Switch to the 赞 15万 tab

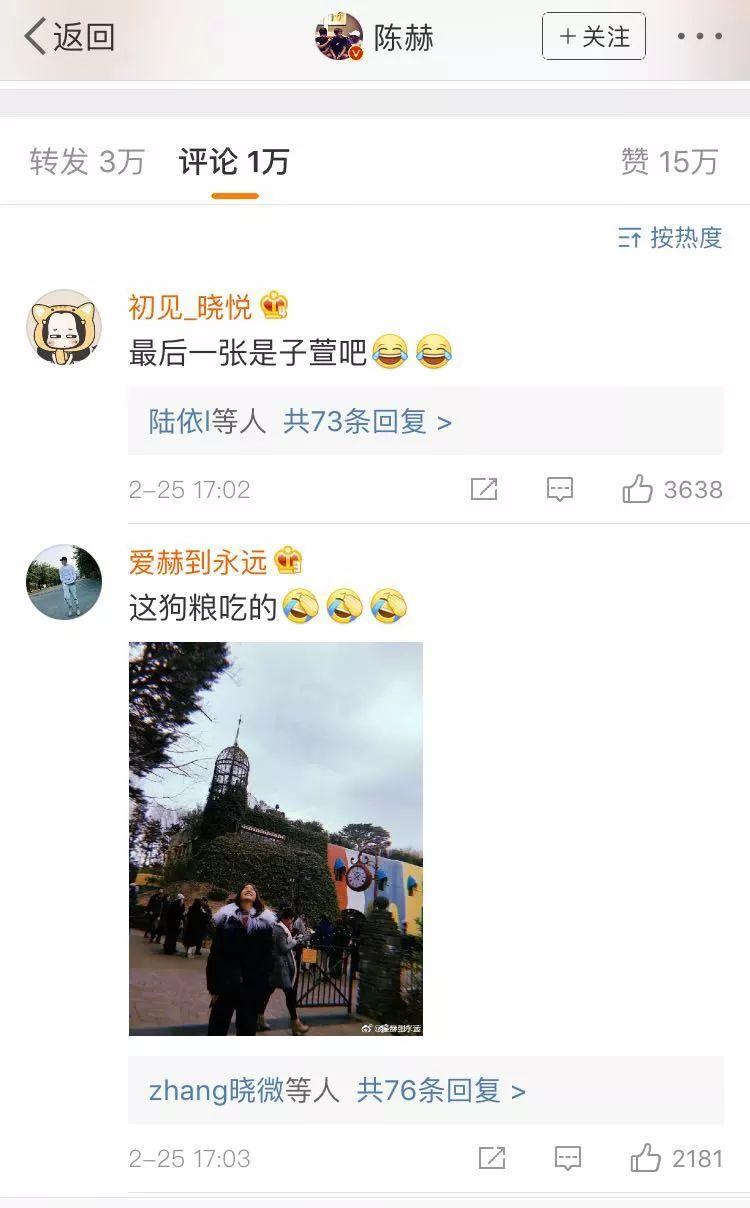click(669, 162)
